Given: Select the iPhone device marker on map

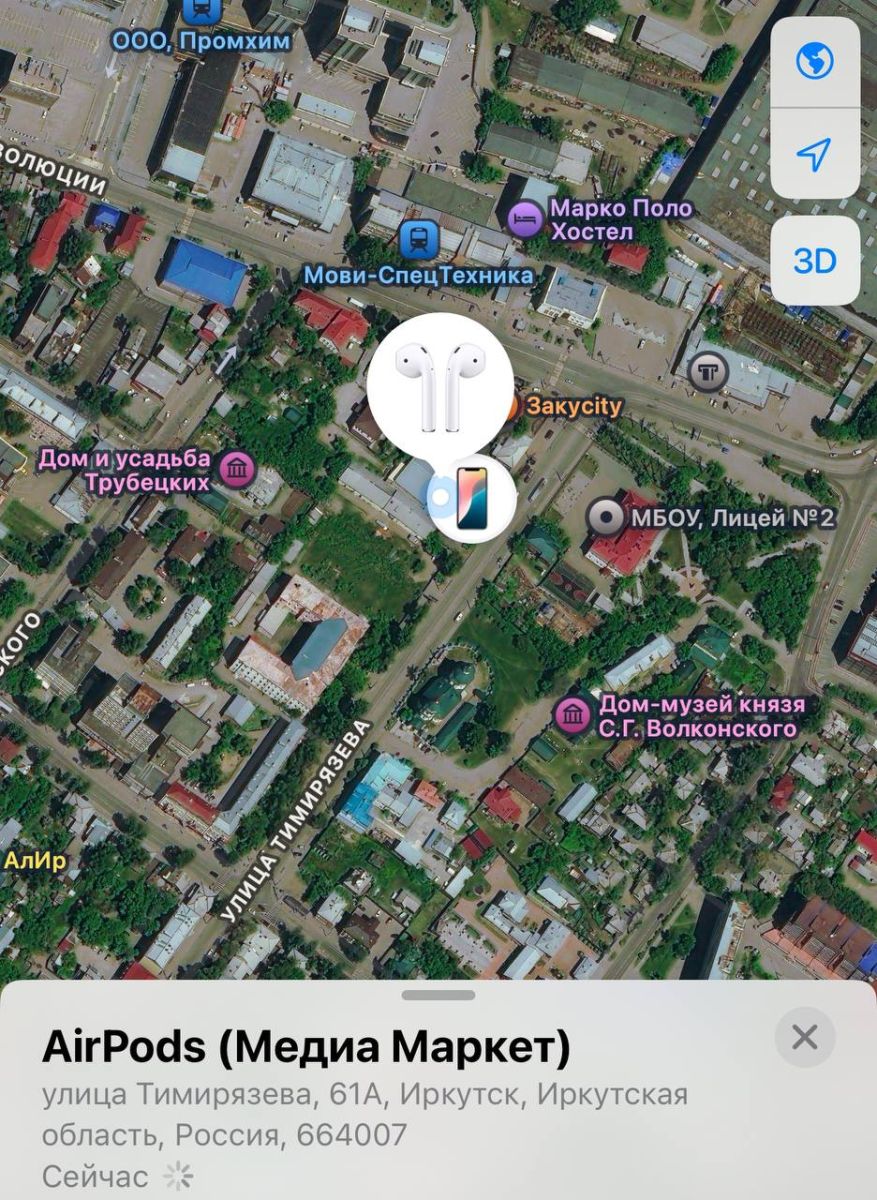Looking at the screenshot, I should [471, 497].
